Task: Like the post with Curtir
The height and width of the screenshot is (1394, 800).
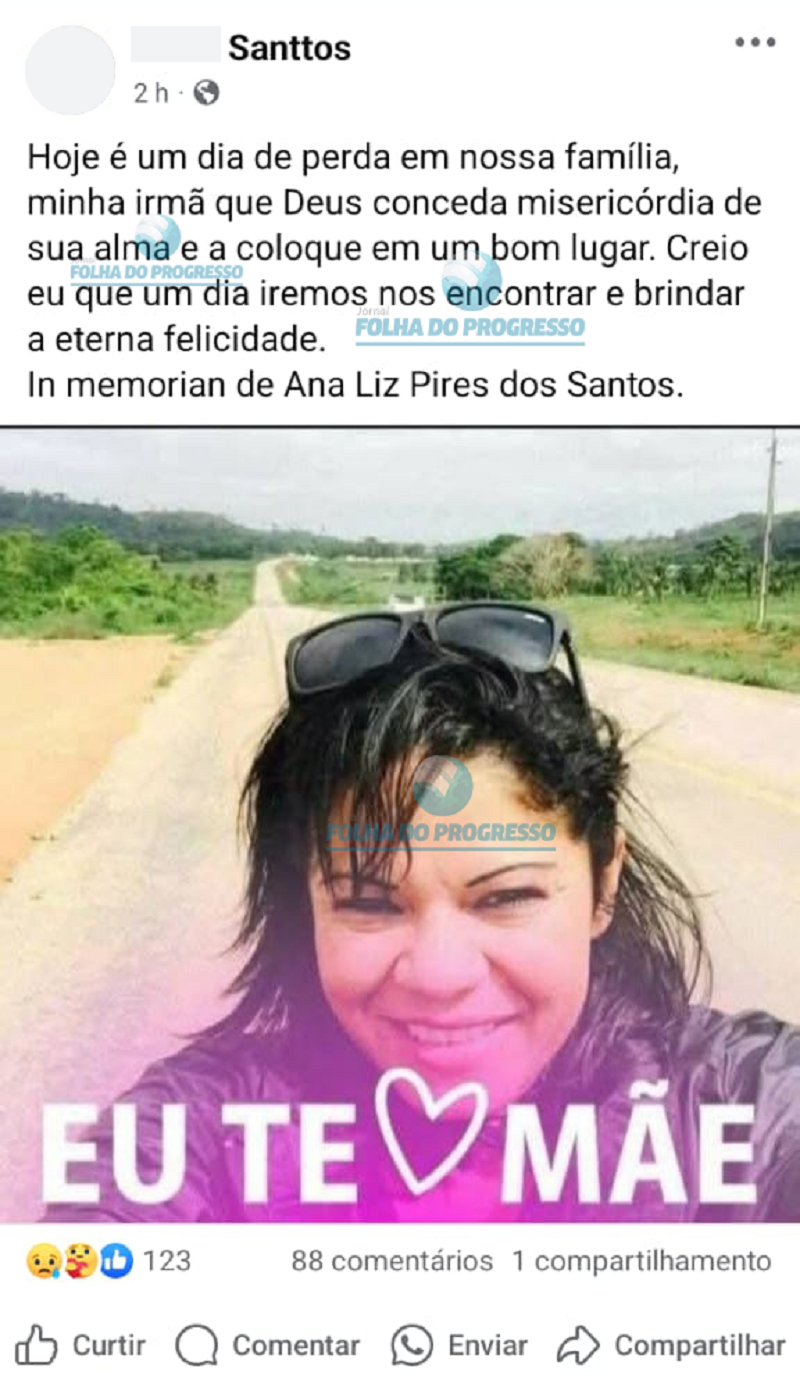Action: pos(80,1346)
